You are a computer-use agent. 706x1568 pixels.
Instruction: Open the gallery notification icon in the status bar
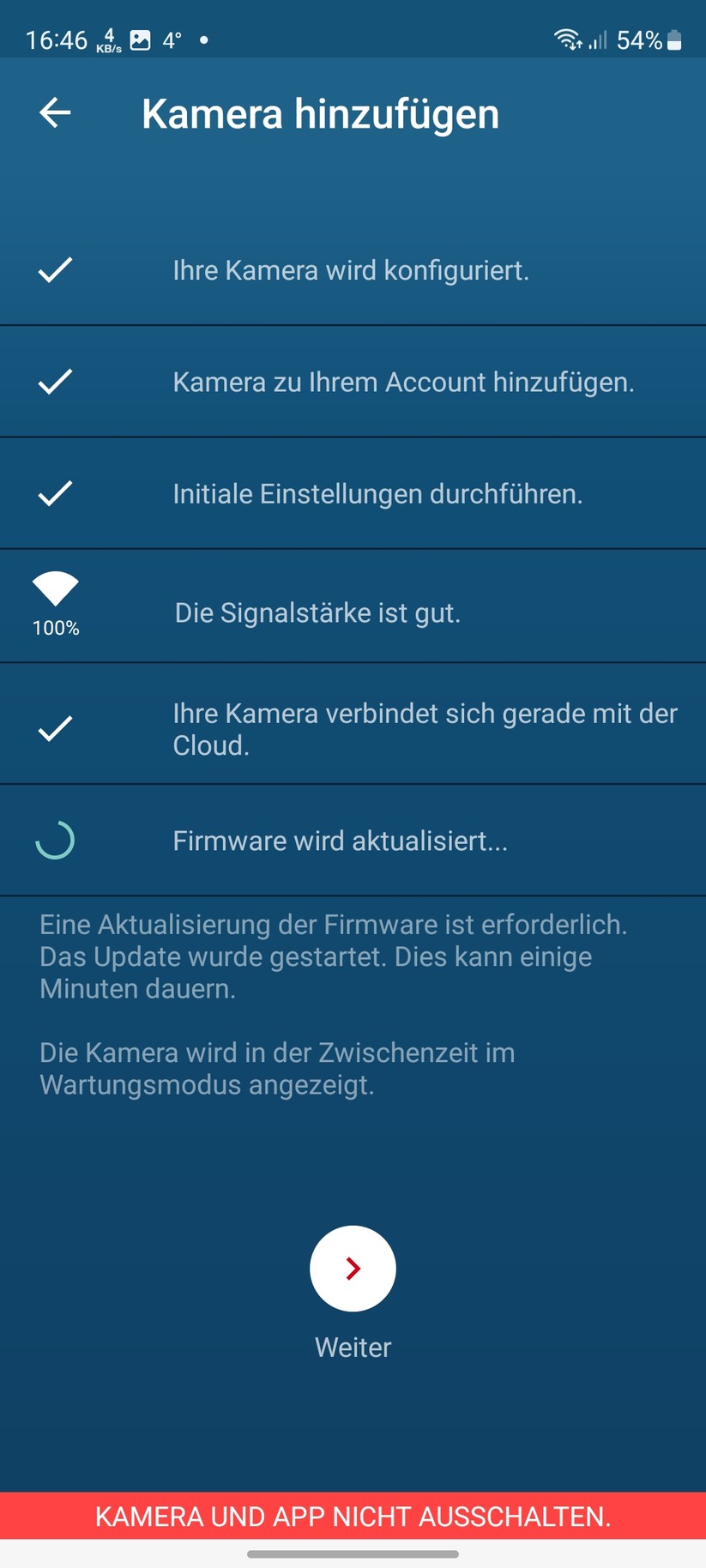click(142, 38)
